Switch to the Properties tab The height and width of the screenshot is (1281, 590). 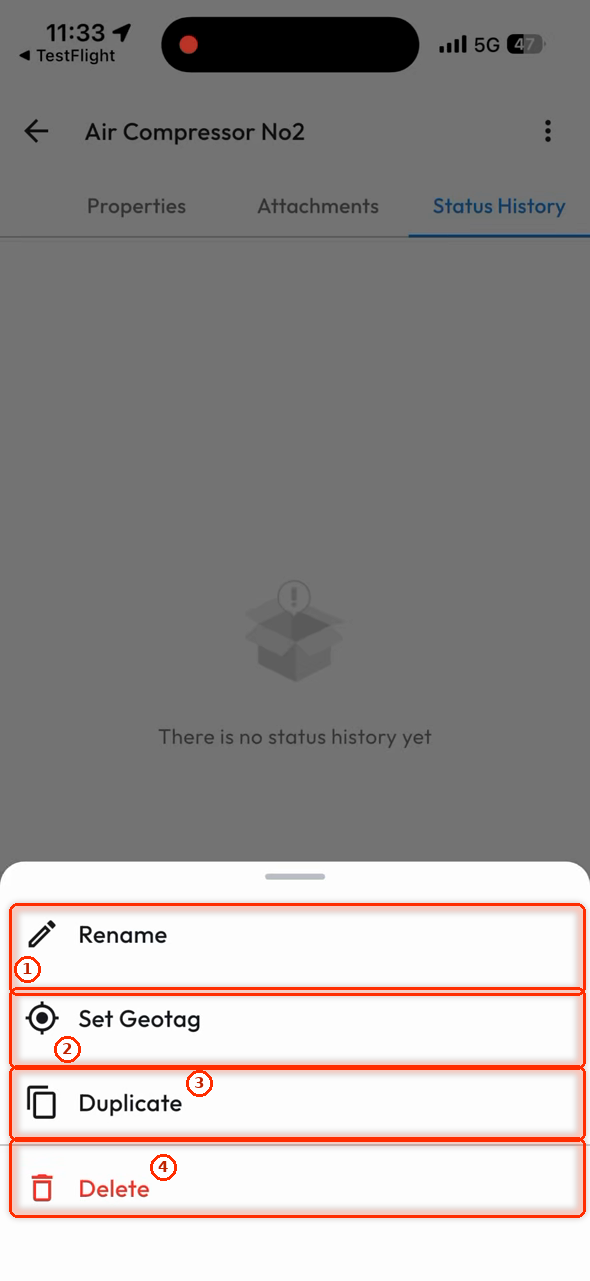click(136, 206)
